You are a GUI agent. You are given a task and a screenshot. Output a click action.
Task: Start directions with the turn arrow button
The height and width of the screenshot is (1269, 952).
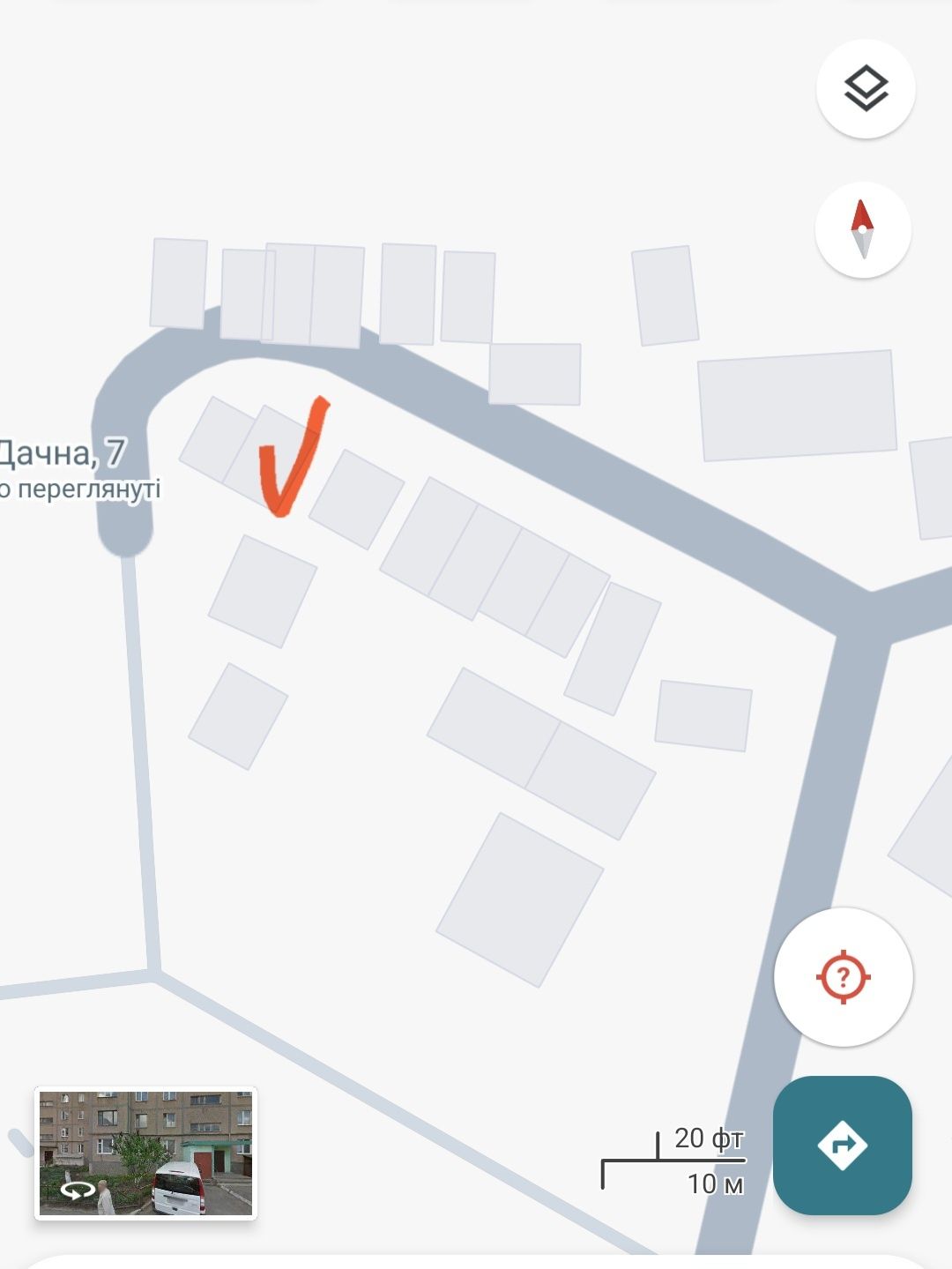[x=842, y=1145]
